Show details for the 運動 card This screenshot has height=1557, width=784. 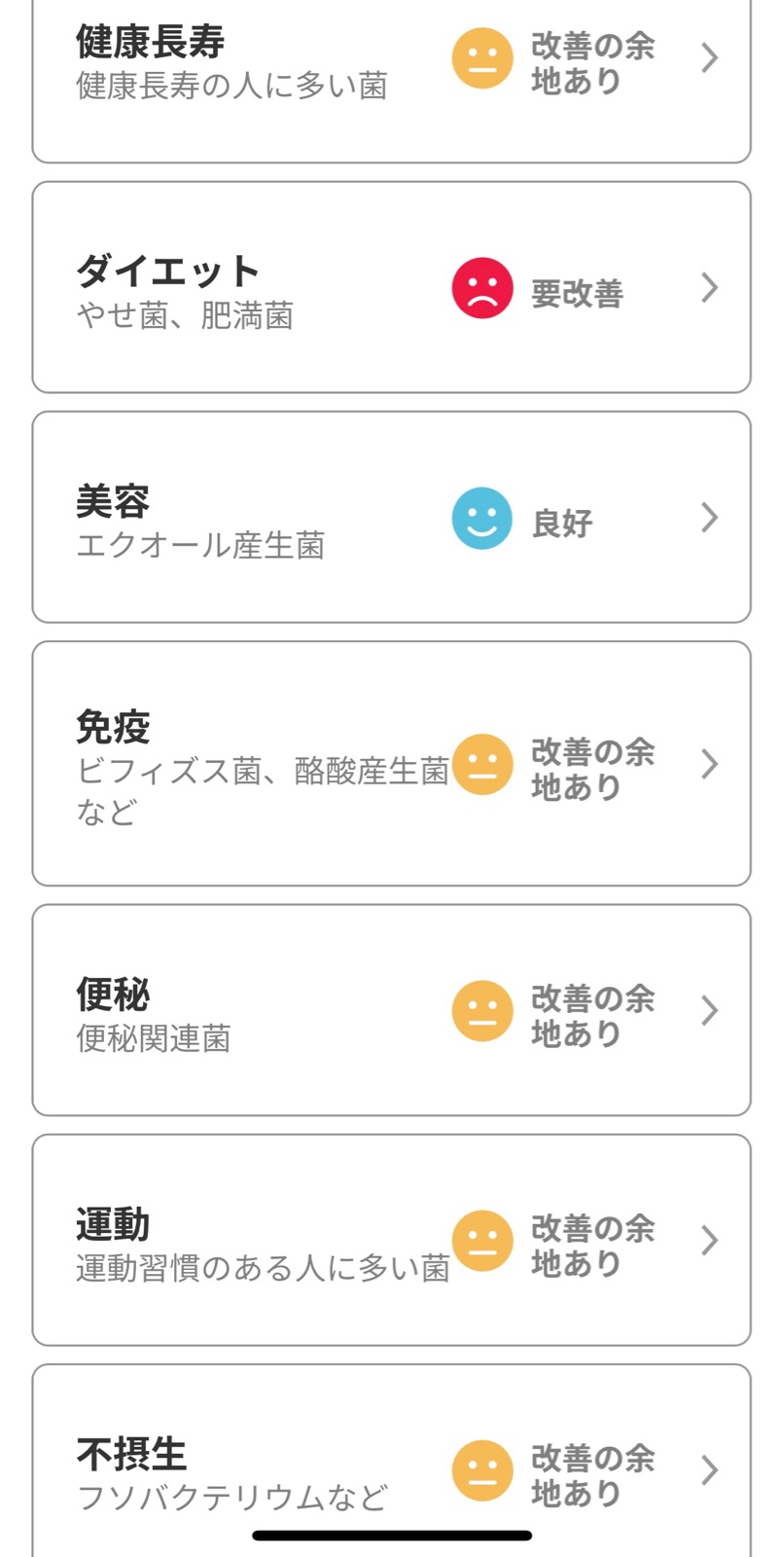point(391,1241)
